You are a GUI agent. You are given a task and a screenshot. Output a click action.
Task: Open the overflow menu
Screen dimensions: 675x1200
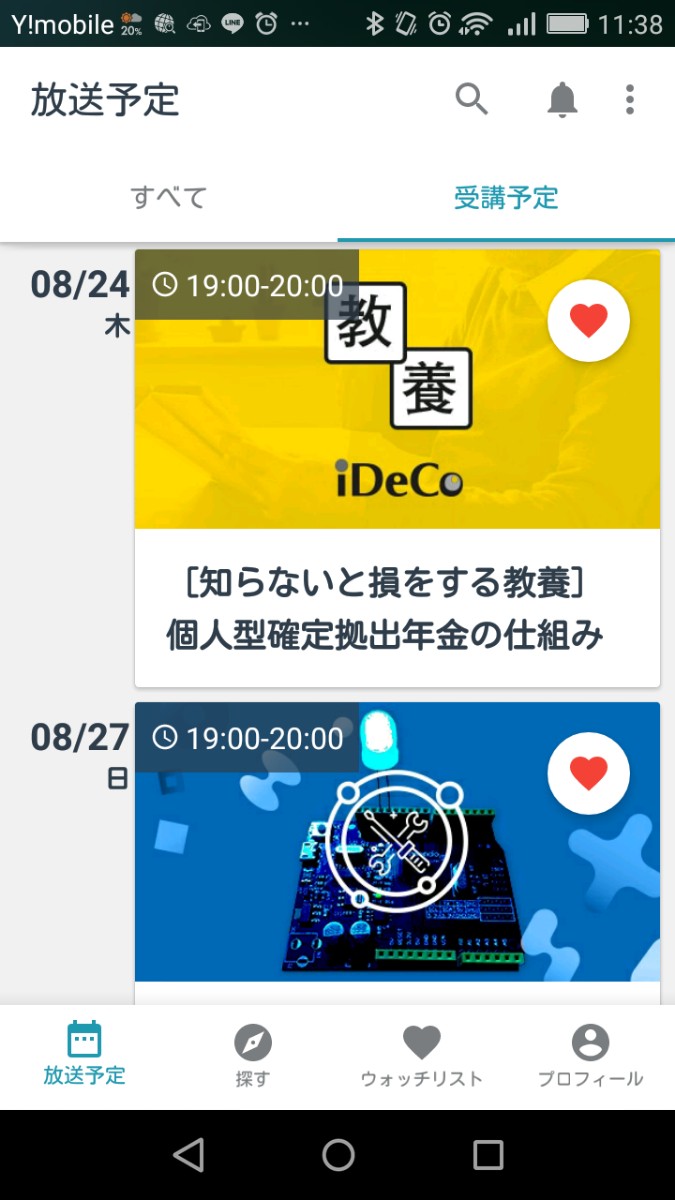[x=629, y=99]
